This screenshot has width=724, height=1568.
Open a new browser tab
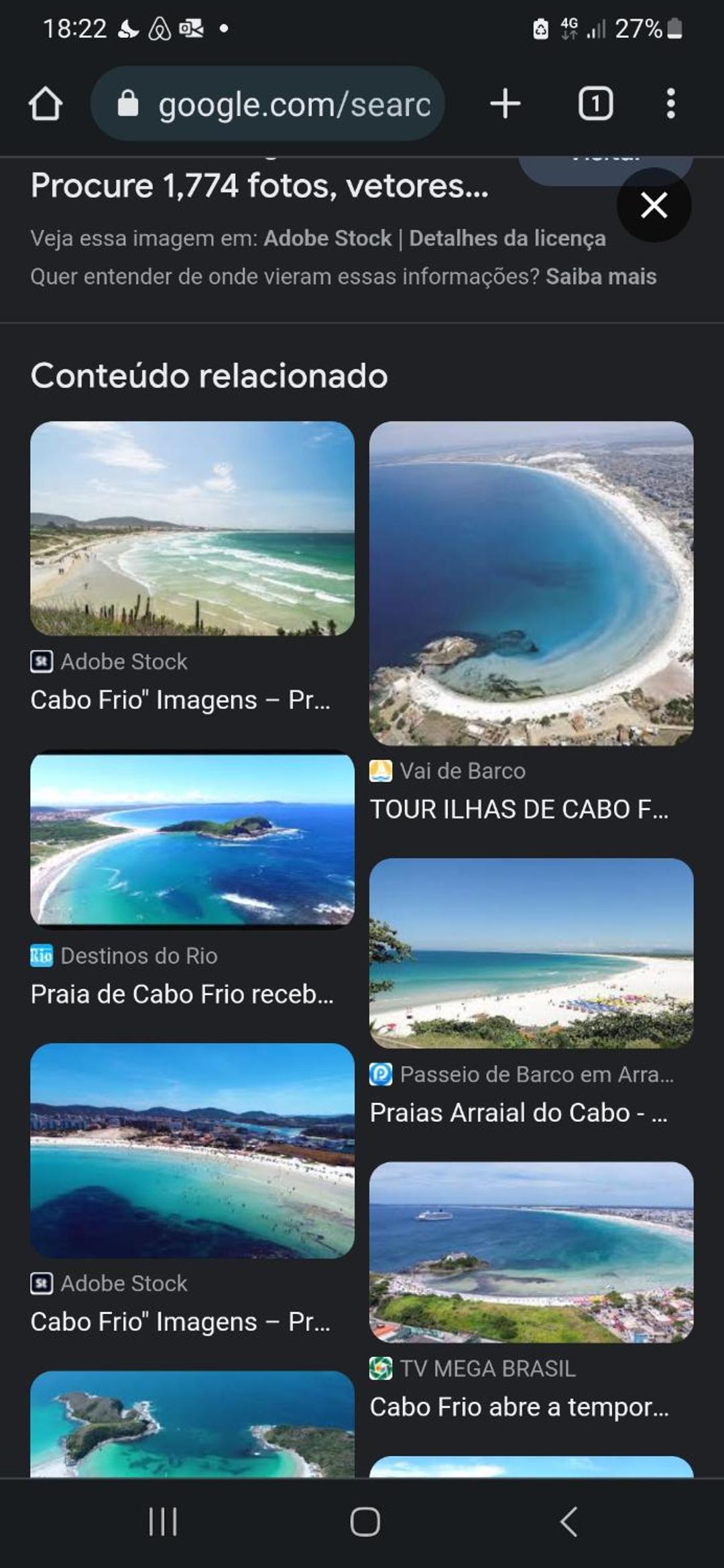505,104
